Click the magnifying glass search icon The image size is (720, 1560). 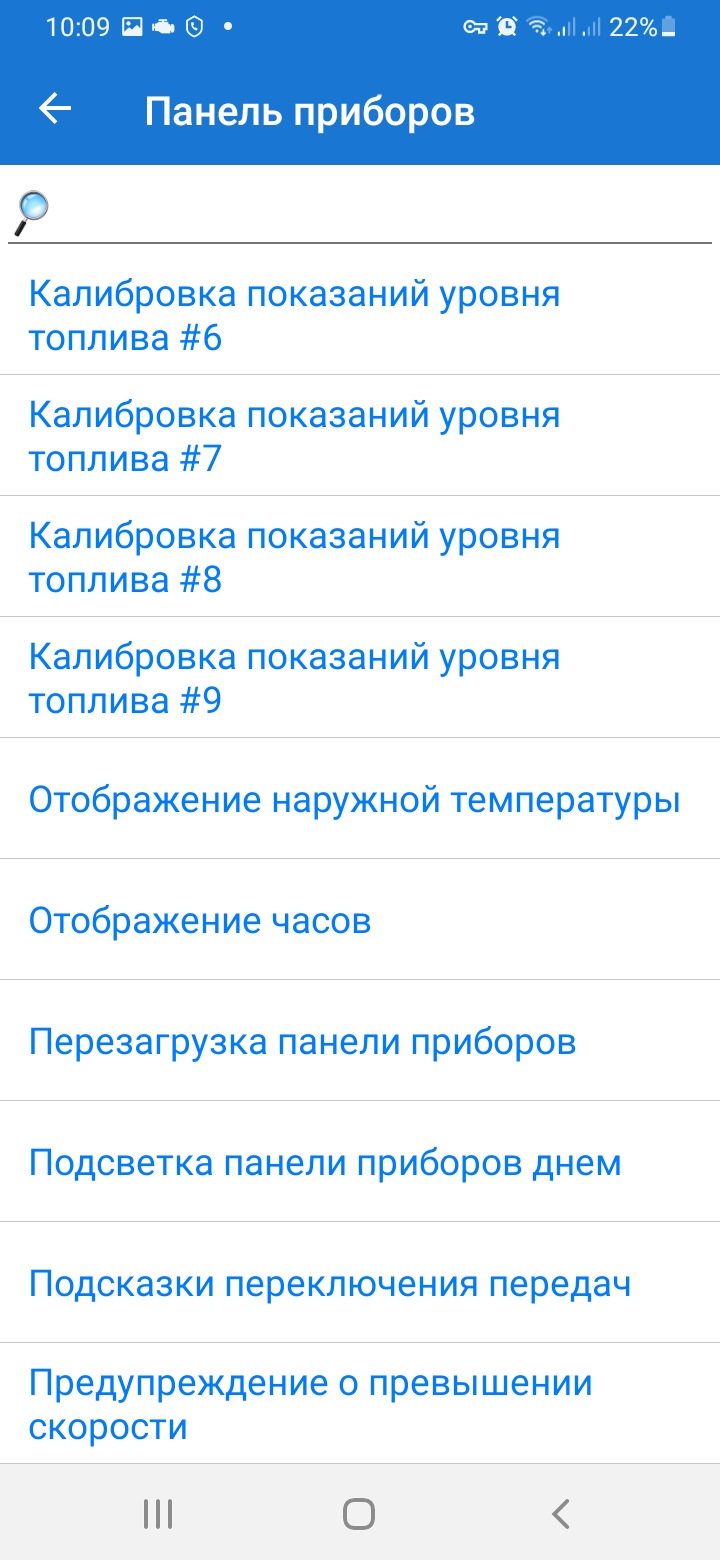32,208
